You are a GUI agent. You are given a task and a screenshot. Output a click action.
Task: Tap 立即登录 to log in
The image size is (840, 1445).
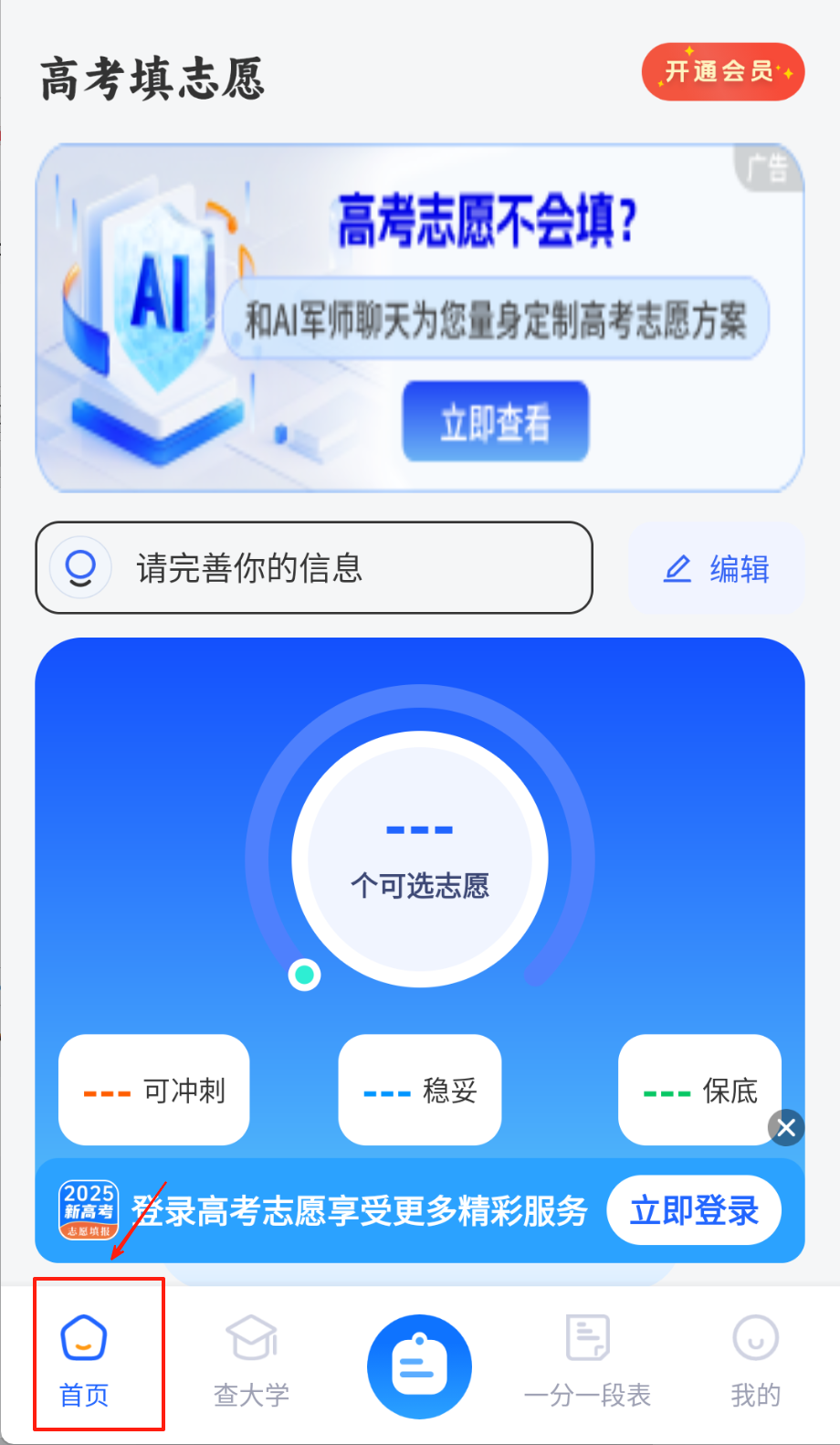[694, 1210]
